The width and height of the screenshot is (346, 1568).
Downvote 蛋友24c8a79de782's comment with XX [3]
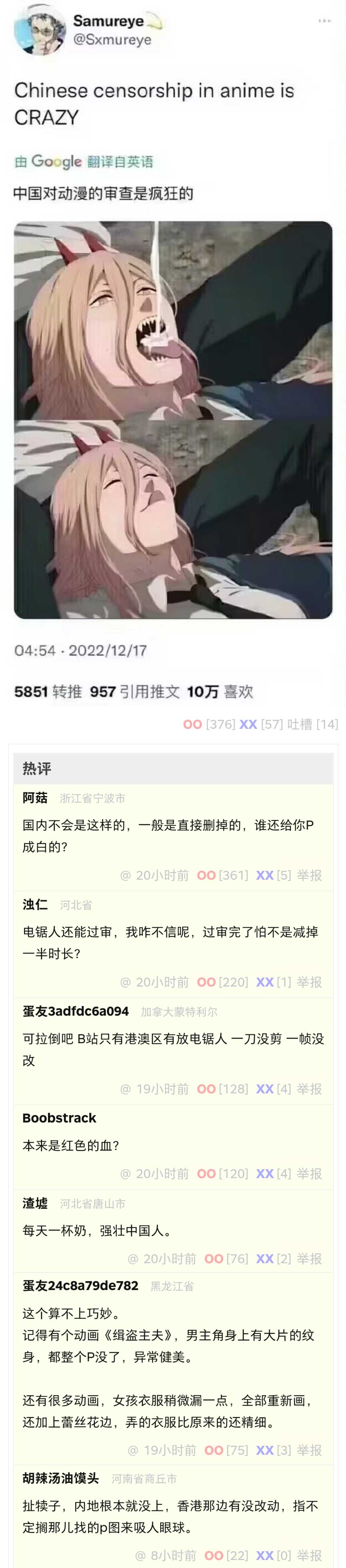[264, 1450]
